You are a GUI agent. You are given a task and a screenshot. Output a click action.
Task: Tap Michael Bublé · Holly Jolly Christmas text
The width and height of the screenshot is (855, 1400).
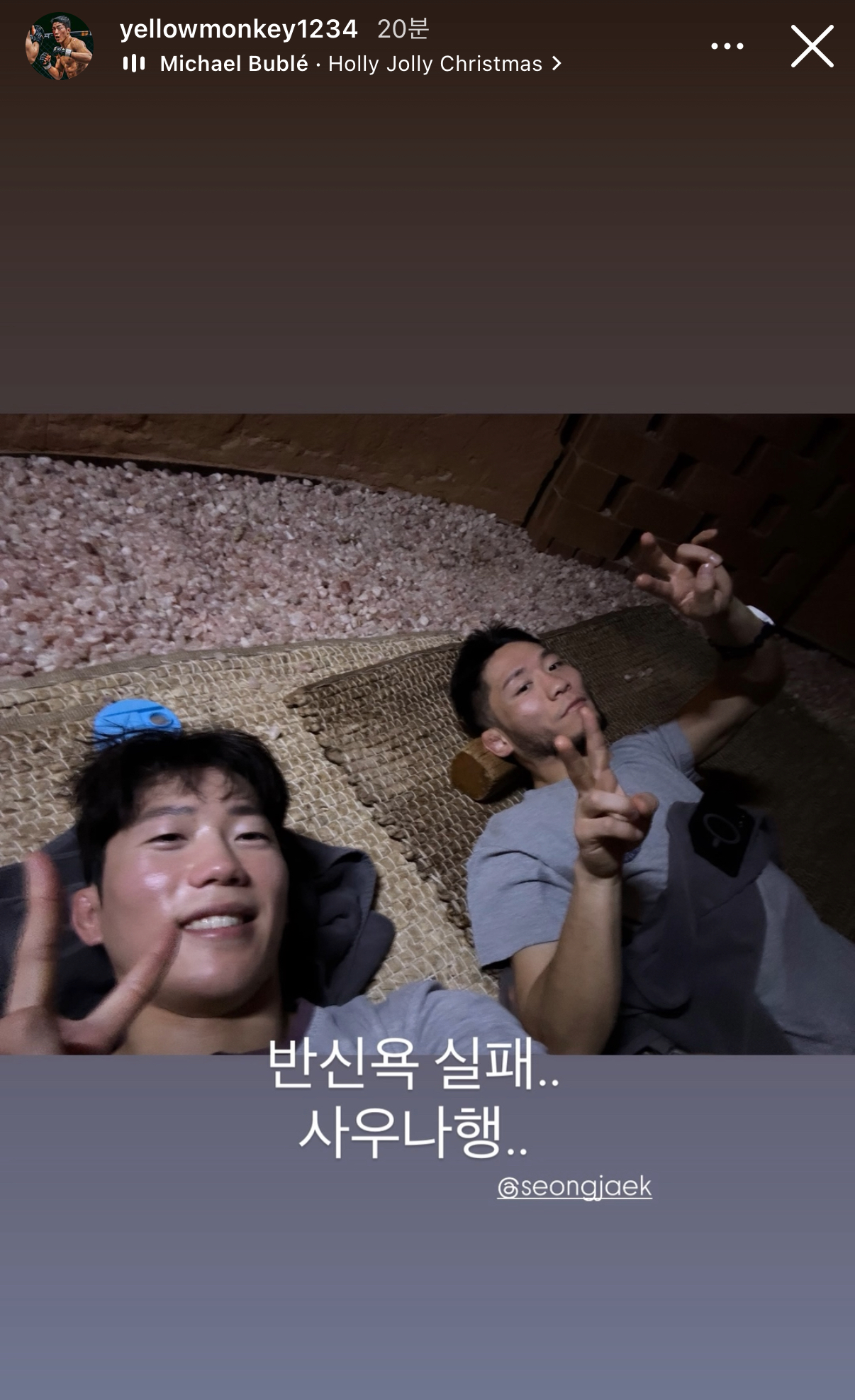pos(347,64)
